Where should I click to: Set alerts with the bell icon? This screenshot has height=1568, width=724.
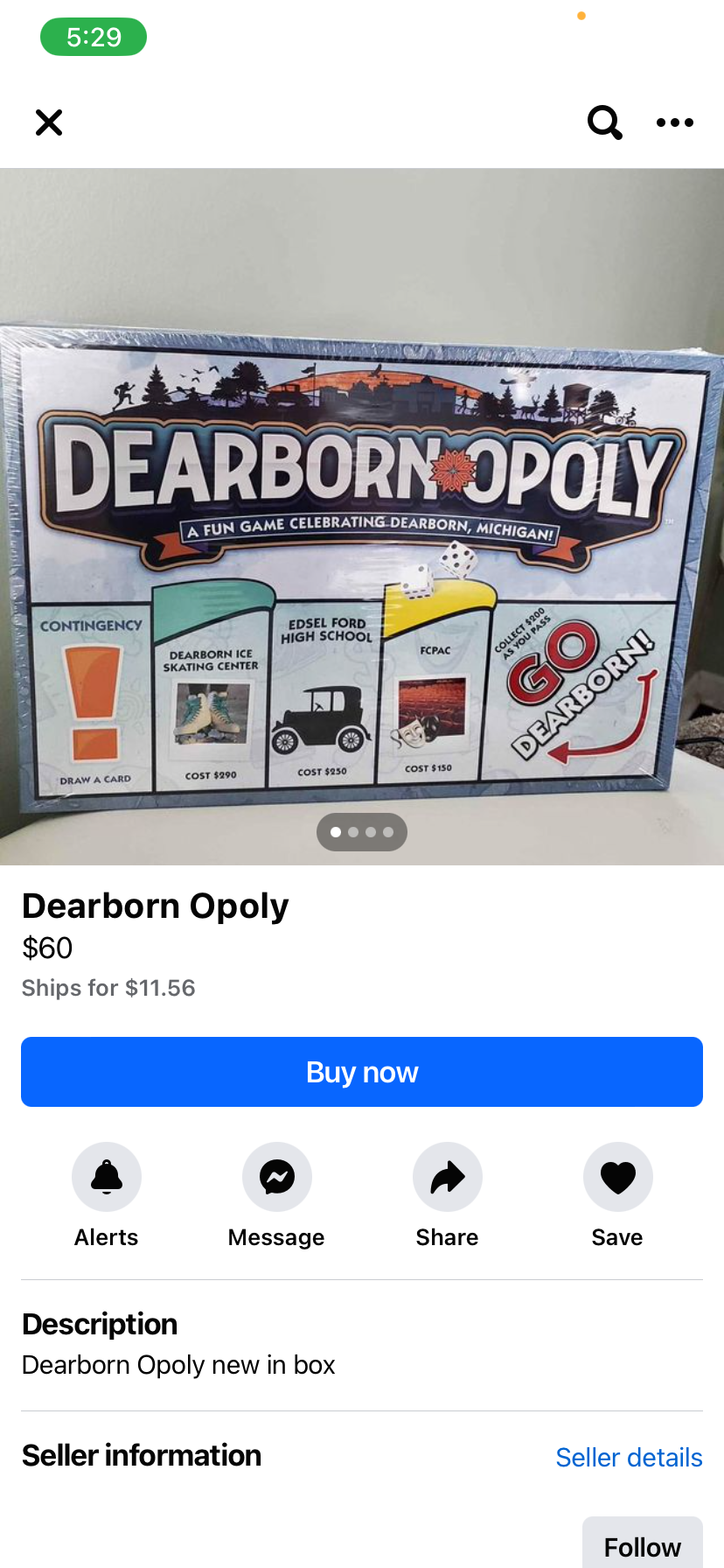click(x=107, y=1177)
